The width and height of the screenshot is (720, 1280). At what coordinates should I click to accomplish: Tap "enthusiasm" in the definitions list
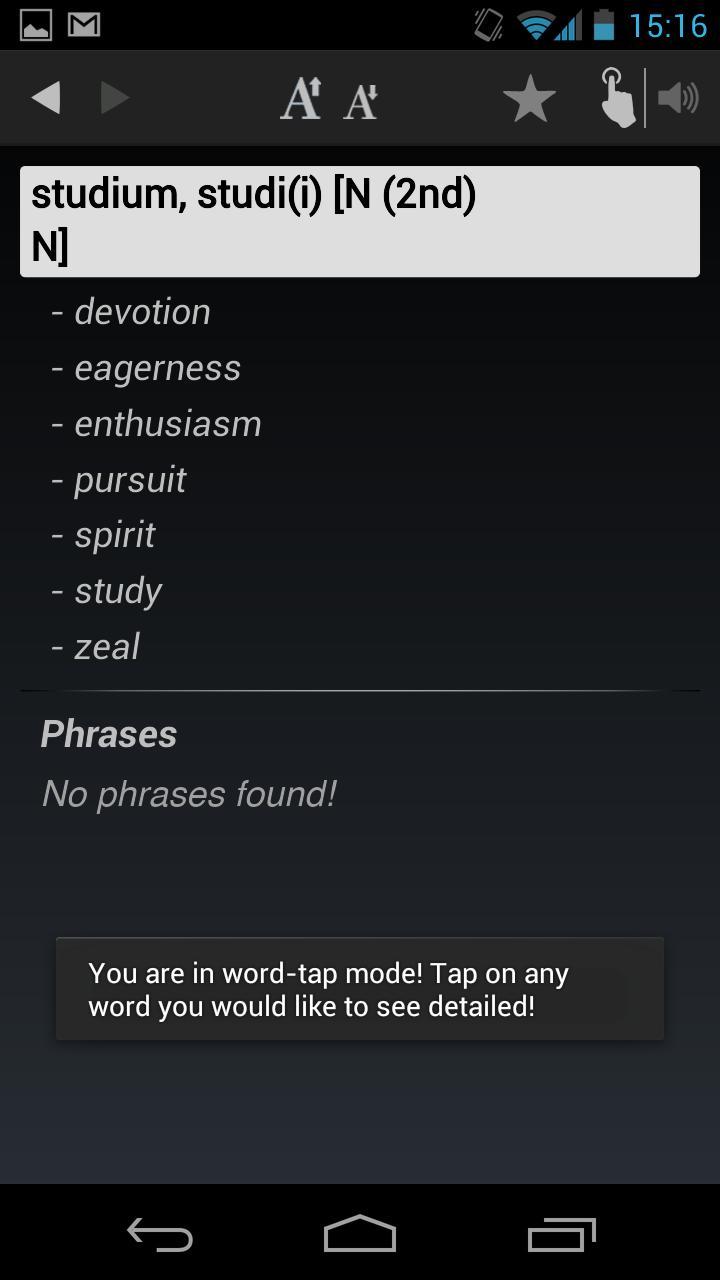point(167,423)
